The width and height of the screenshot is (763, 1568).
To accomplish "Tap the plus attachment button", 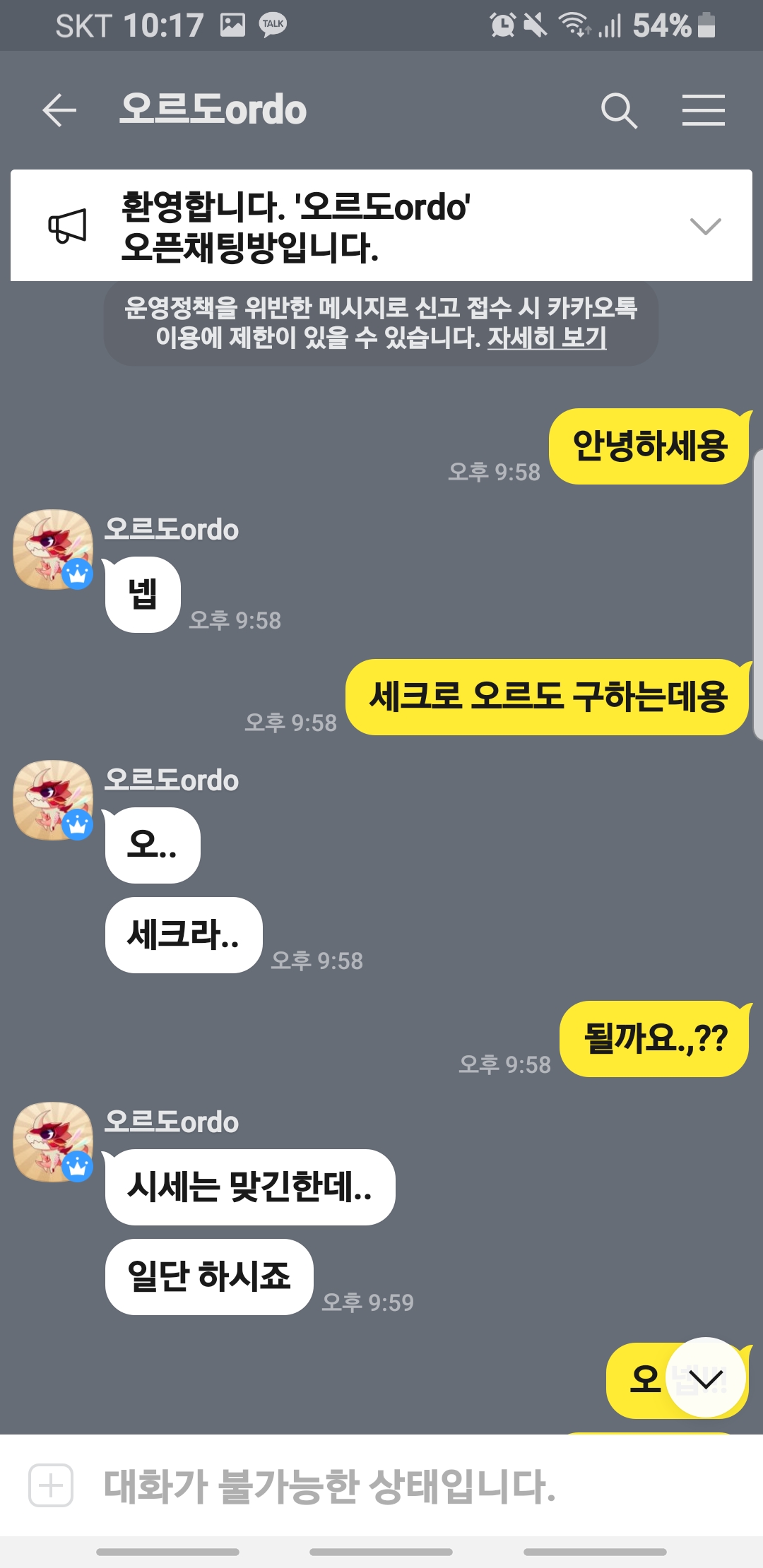I will click(51, 1486).
